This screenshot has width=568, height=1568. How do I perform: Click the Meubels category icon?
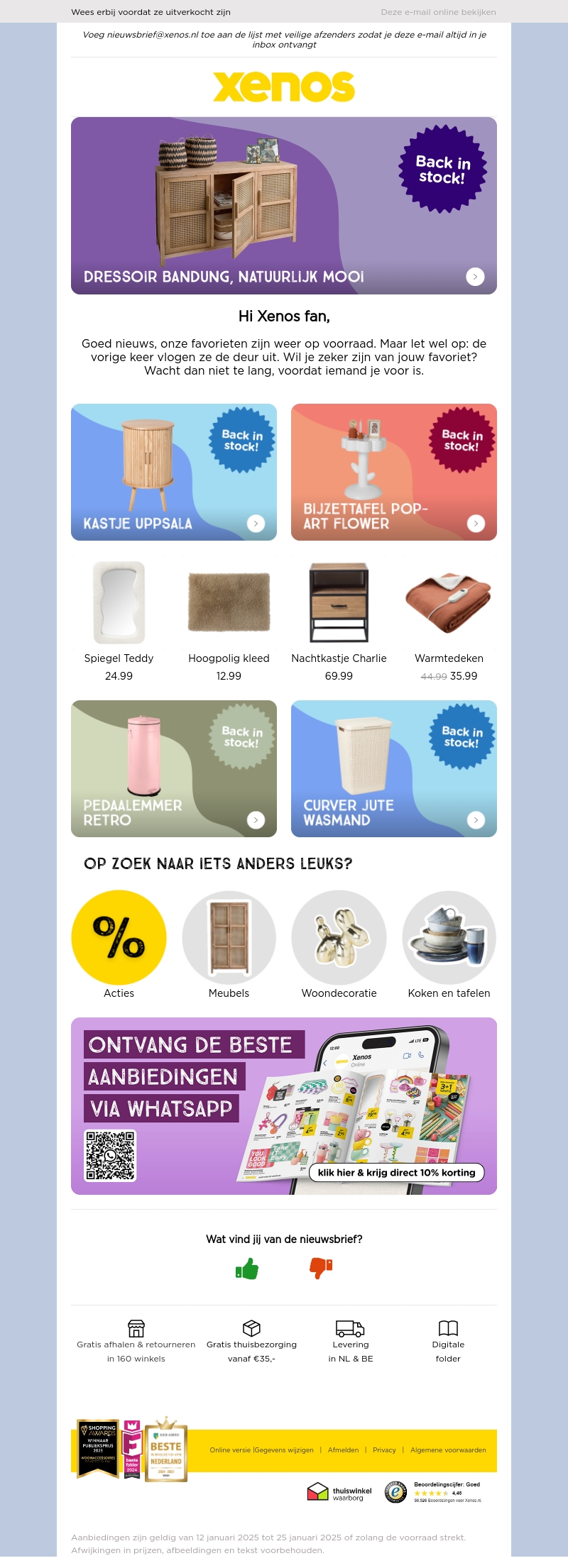coord(229,937)
